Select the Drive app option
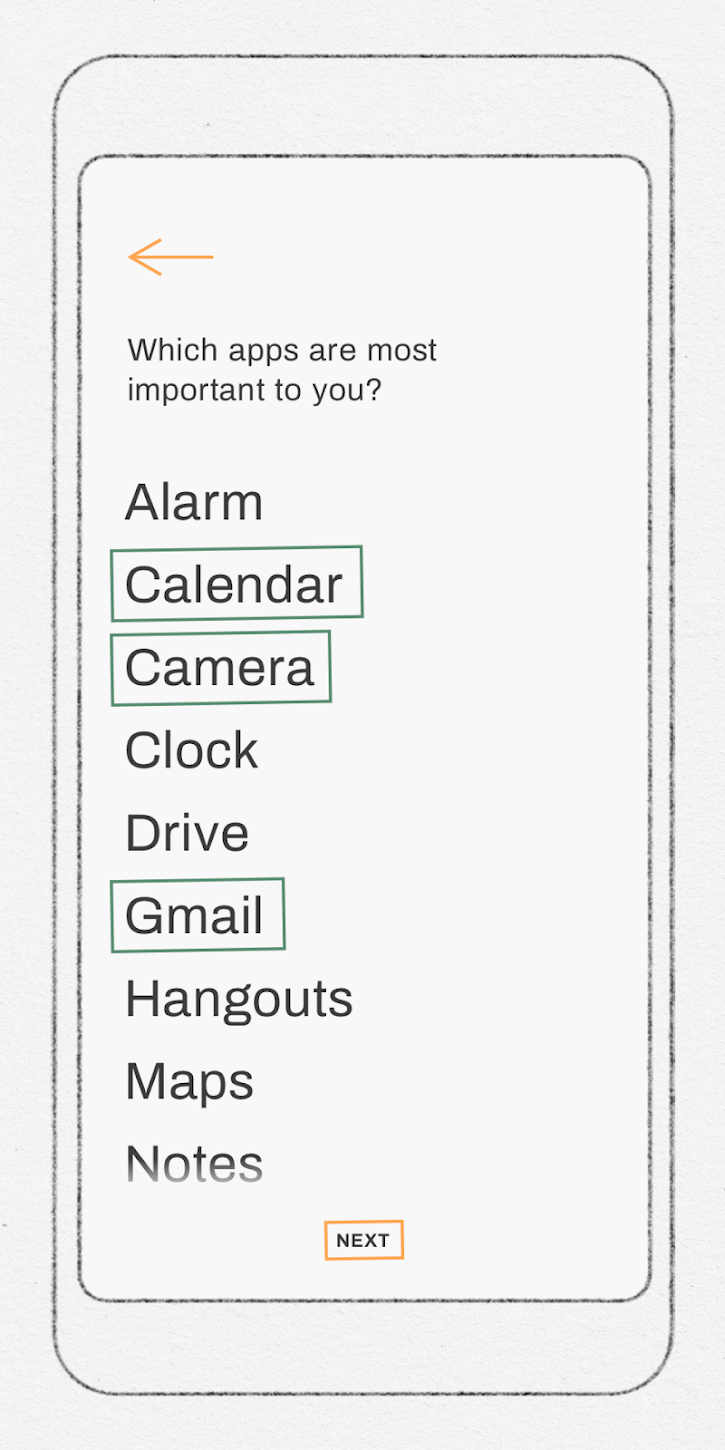 click(186, 832)
